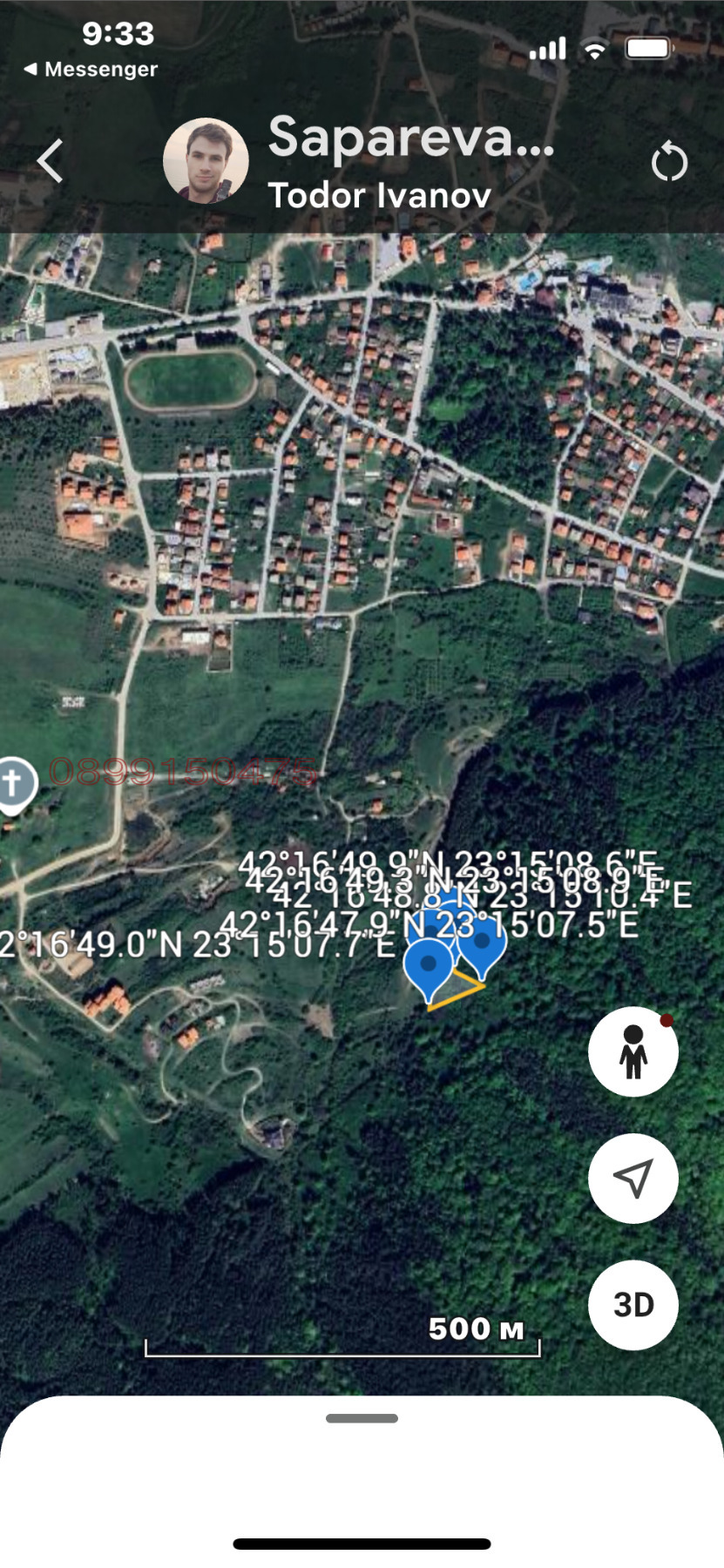The height and width of the screenshot is (1568, 724).
Task: Tap coordinate label 42°16'47.9"N 23°15'07.5"E
Action: pos(430,924)
